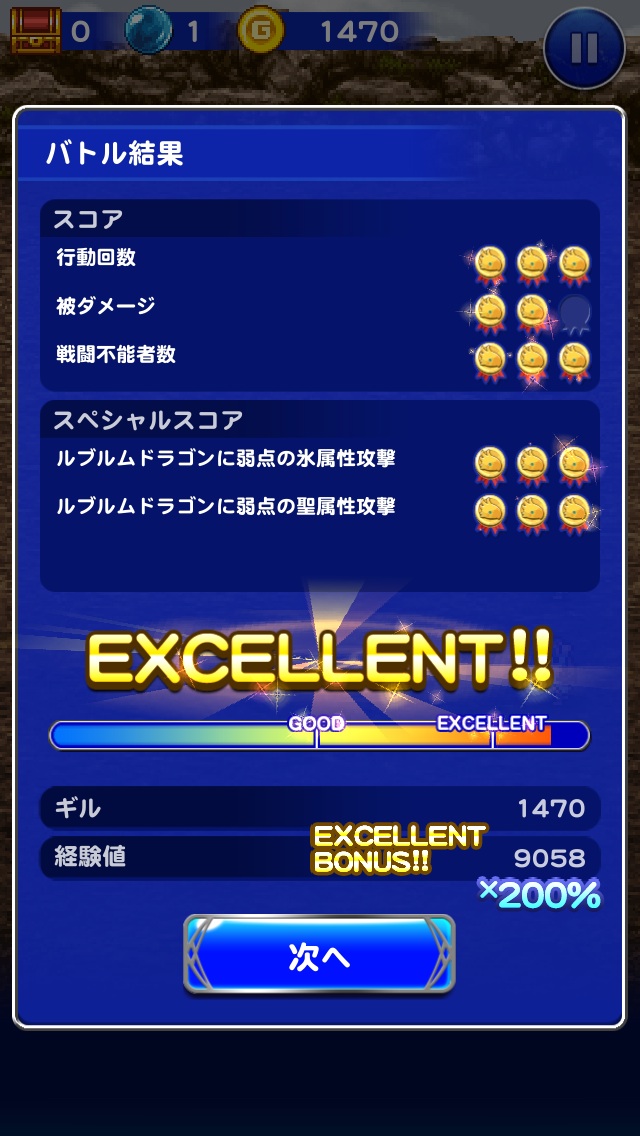Tap the 次へ button to continue
The image size is (640, 1136).
click(319, 955)
